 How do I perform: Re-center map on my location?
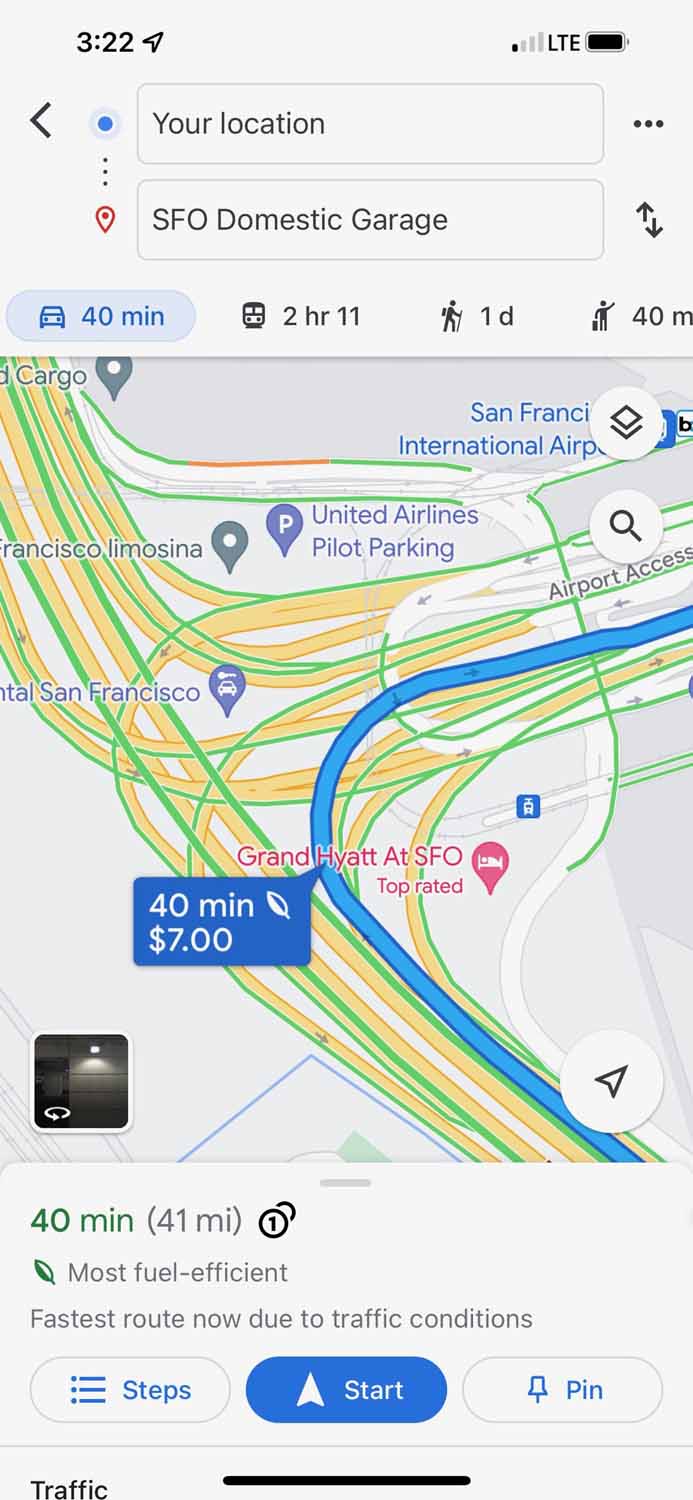coord(611,1081)
